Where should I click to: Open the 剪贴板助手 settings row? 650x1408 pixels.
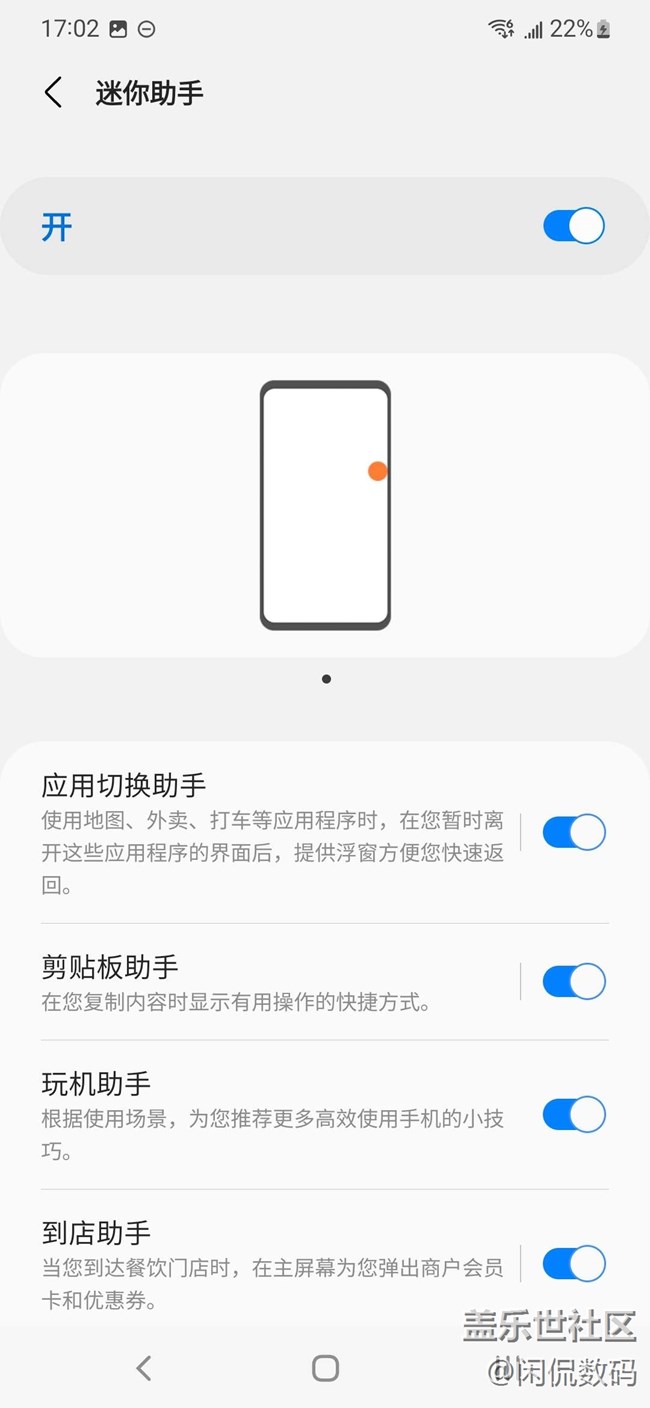point(270,982)
